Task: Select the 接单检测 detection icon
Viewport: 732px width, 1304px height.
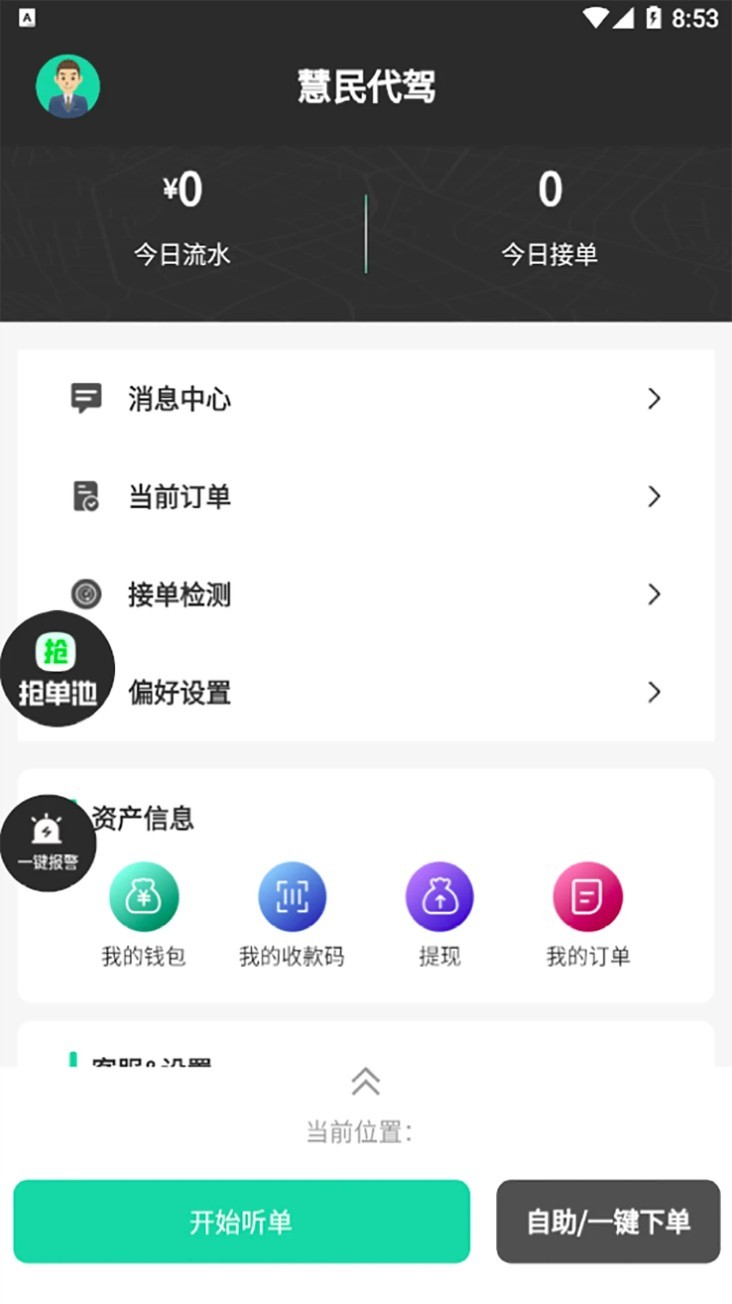Action: pos(87,594)
